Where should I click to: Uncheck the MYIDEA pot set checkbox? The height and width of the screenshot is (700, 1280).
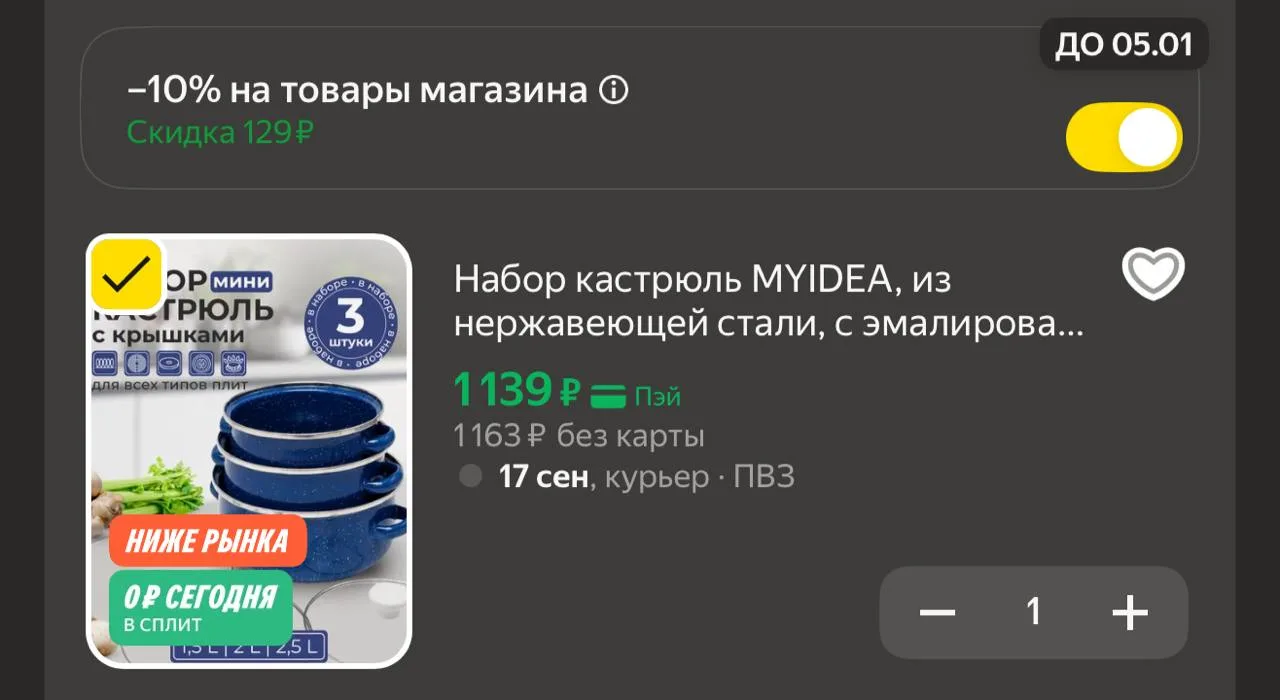click(x=127, y=274)
